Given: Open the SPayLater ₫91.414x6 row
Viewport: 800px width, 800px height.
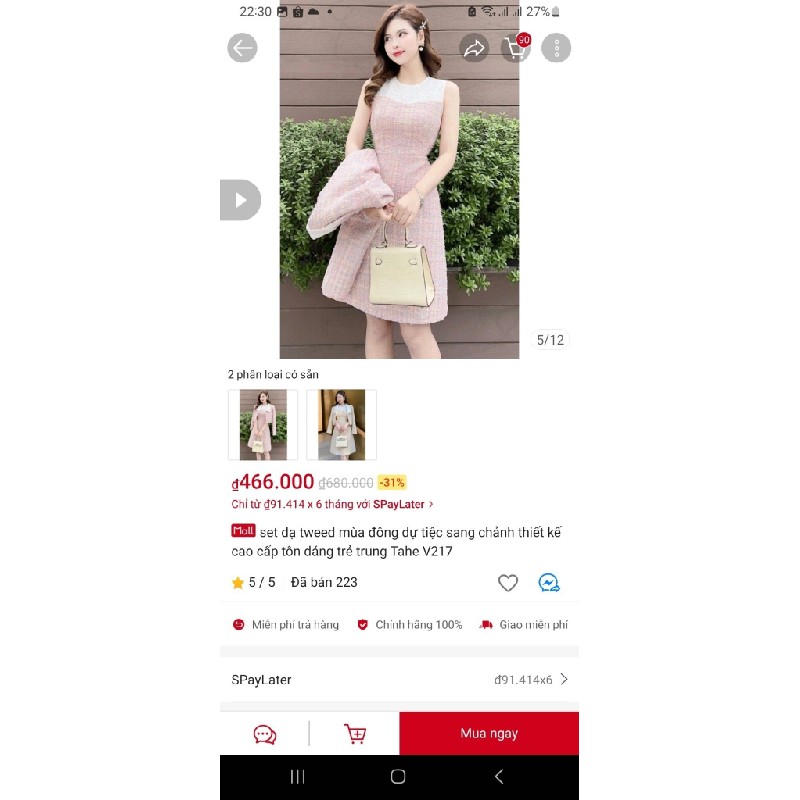Looking at the screenshot, I should 399,679.
